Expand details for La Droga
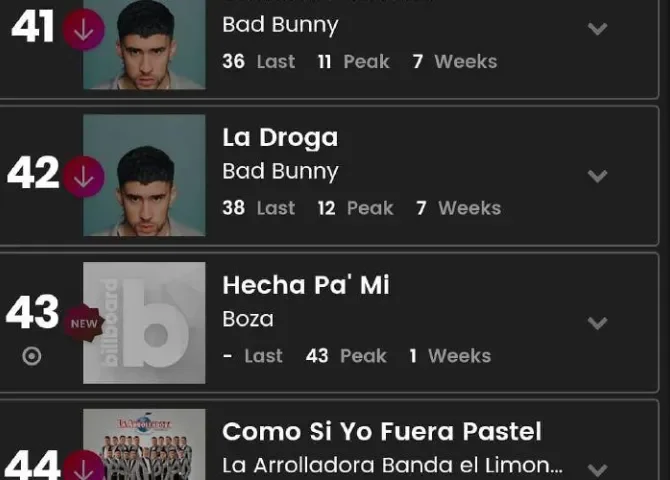 [597, 176]
